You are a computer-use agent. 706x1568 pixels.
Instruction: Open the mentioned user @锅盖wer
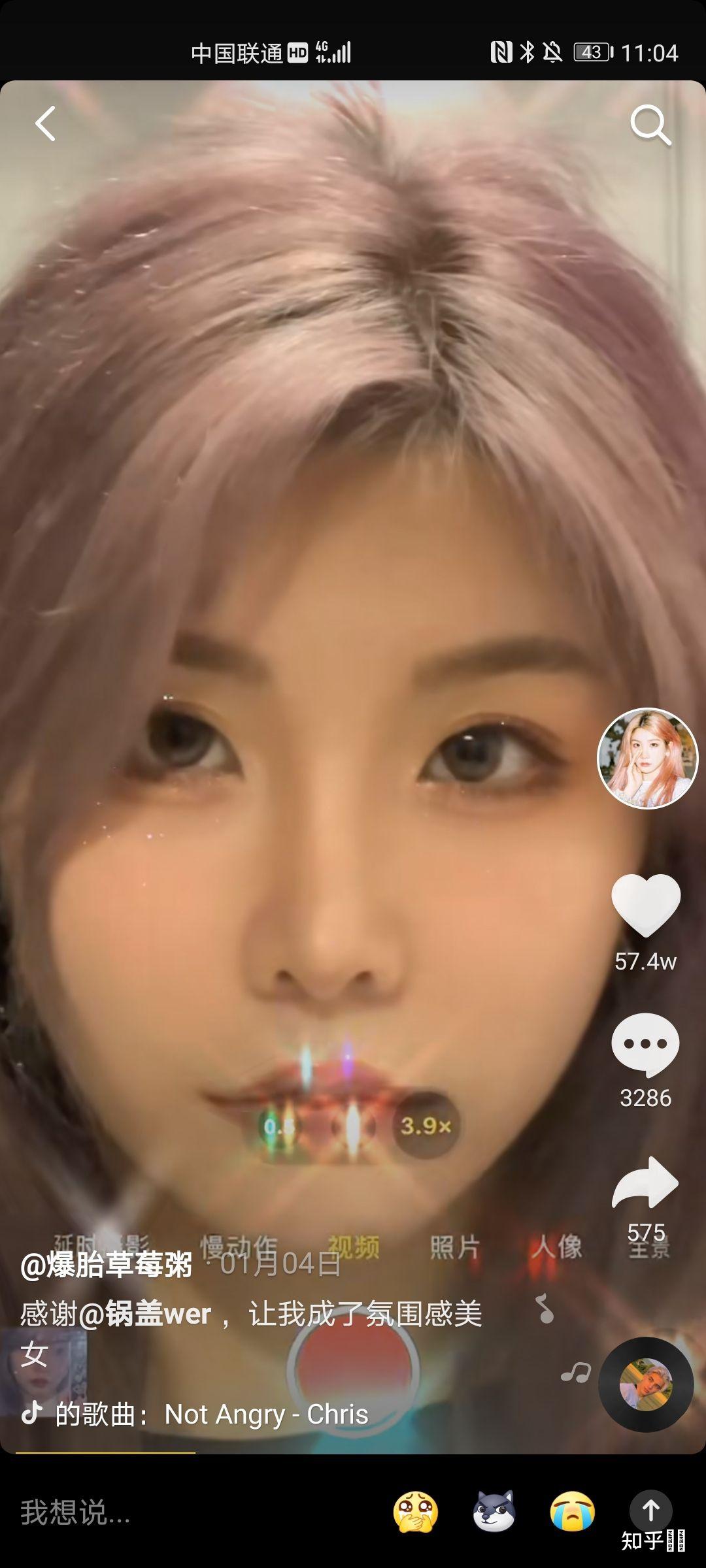coord(145,1315)
